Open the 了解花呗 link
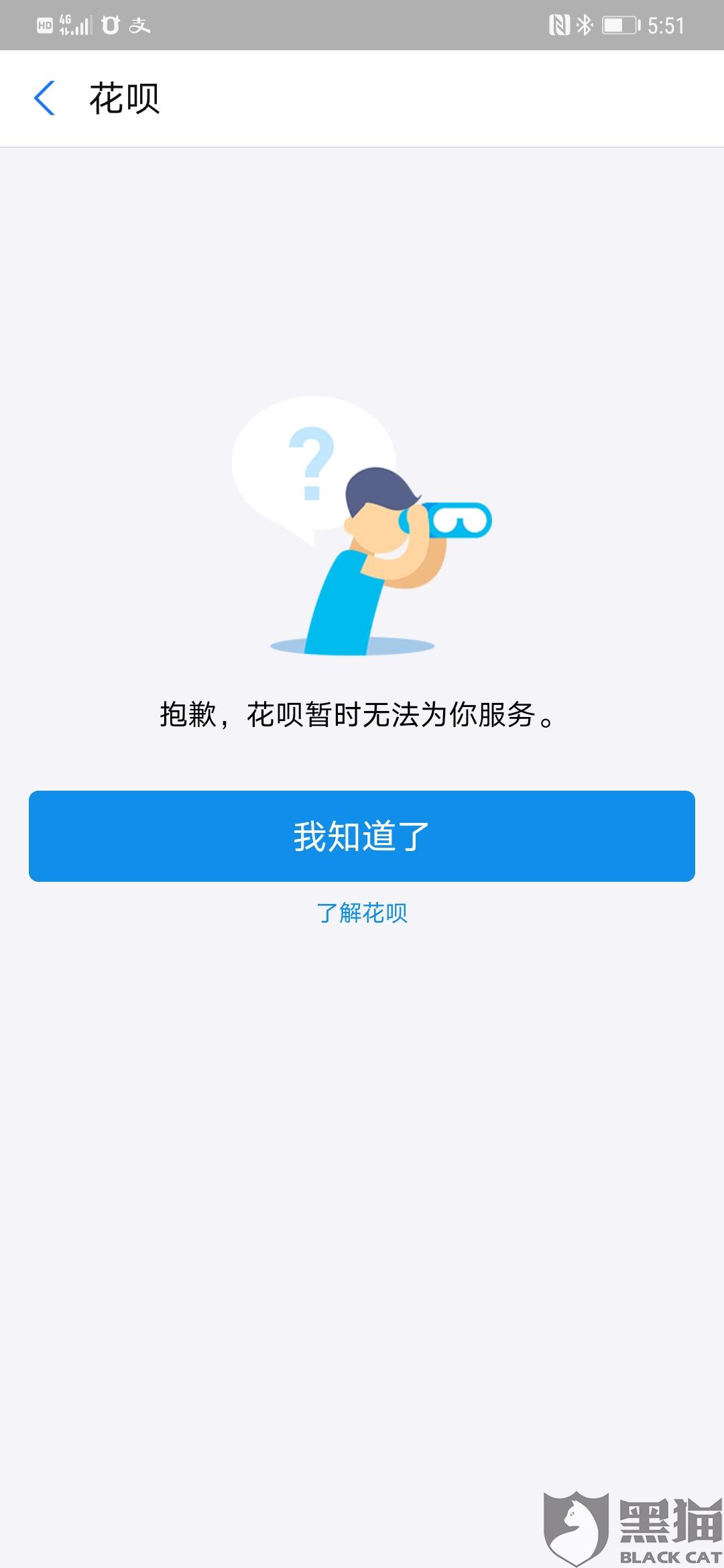 tap(362, 912)
